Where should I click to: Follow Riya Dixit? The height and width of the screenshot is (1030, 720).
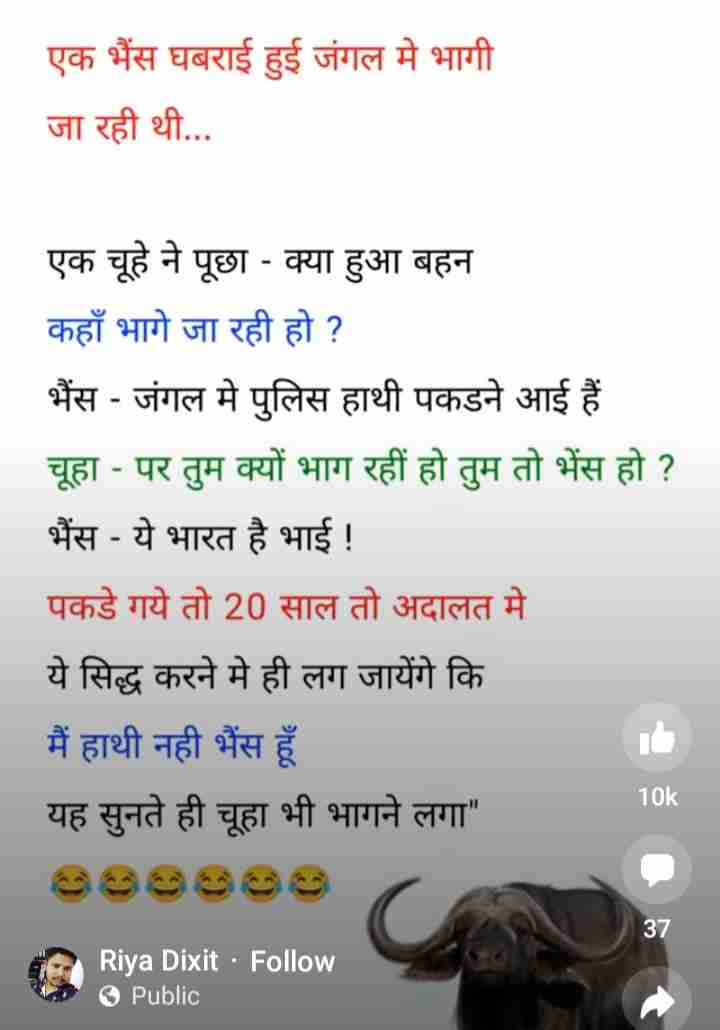pos(292,962)
